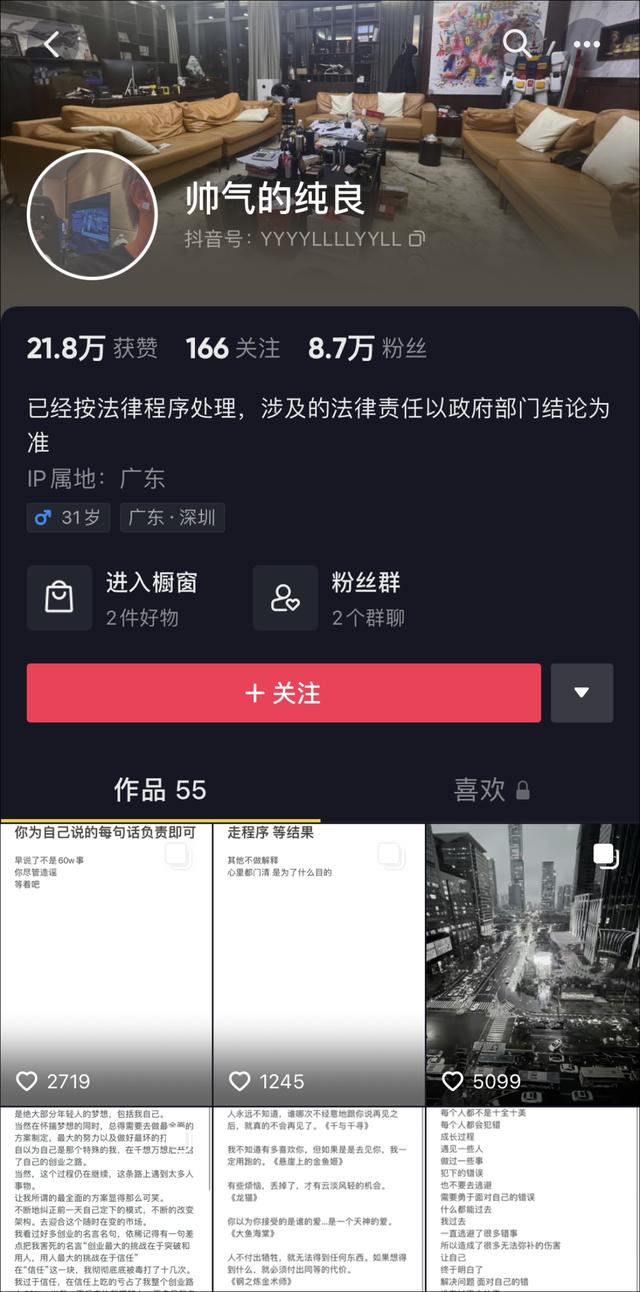Open the post quoting 《千与千寻》
This screenshot has height=1292, width=640.
click(x=319, y=1200)
